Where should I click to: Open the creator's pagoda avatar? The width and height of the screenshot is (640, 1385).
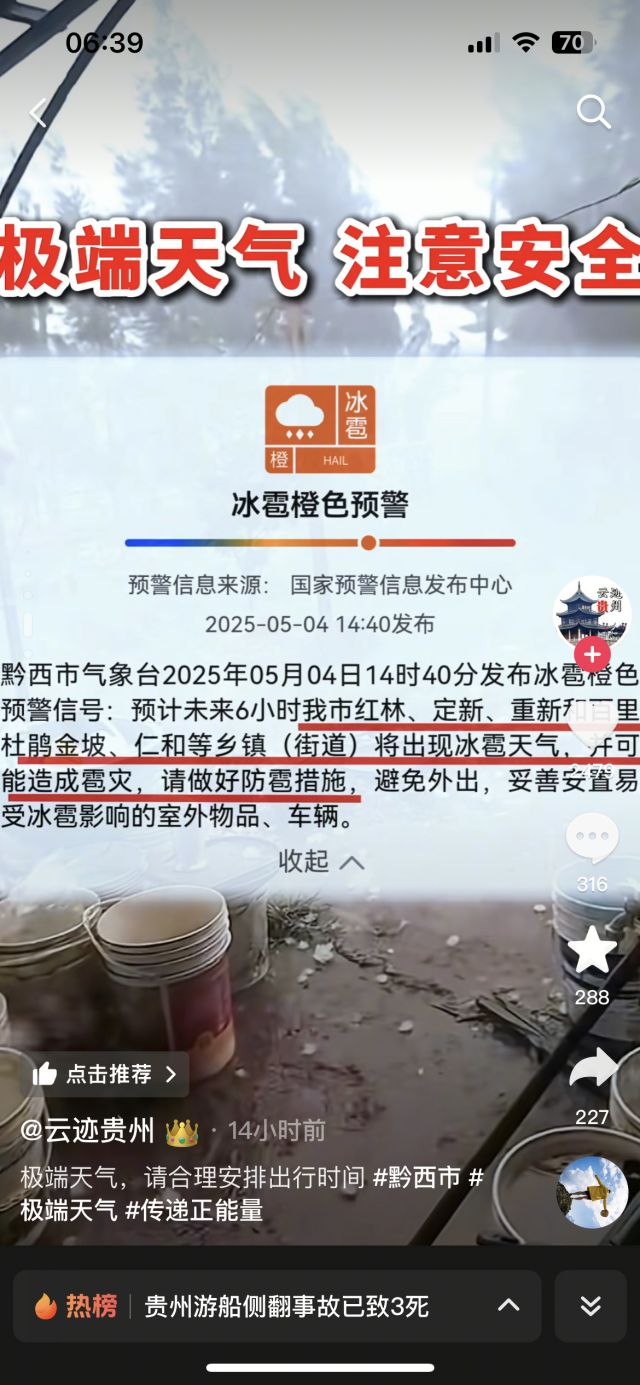coord(592,611)
